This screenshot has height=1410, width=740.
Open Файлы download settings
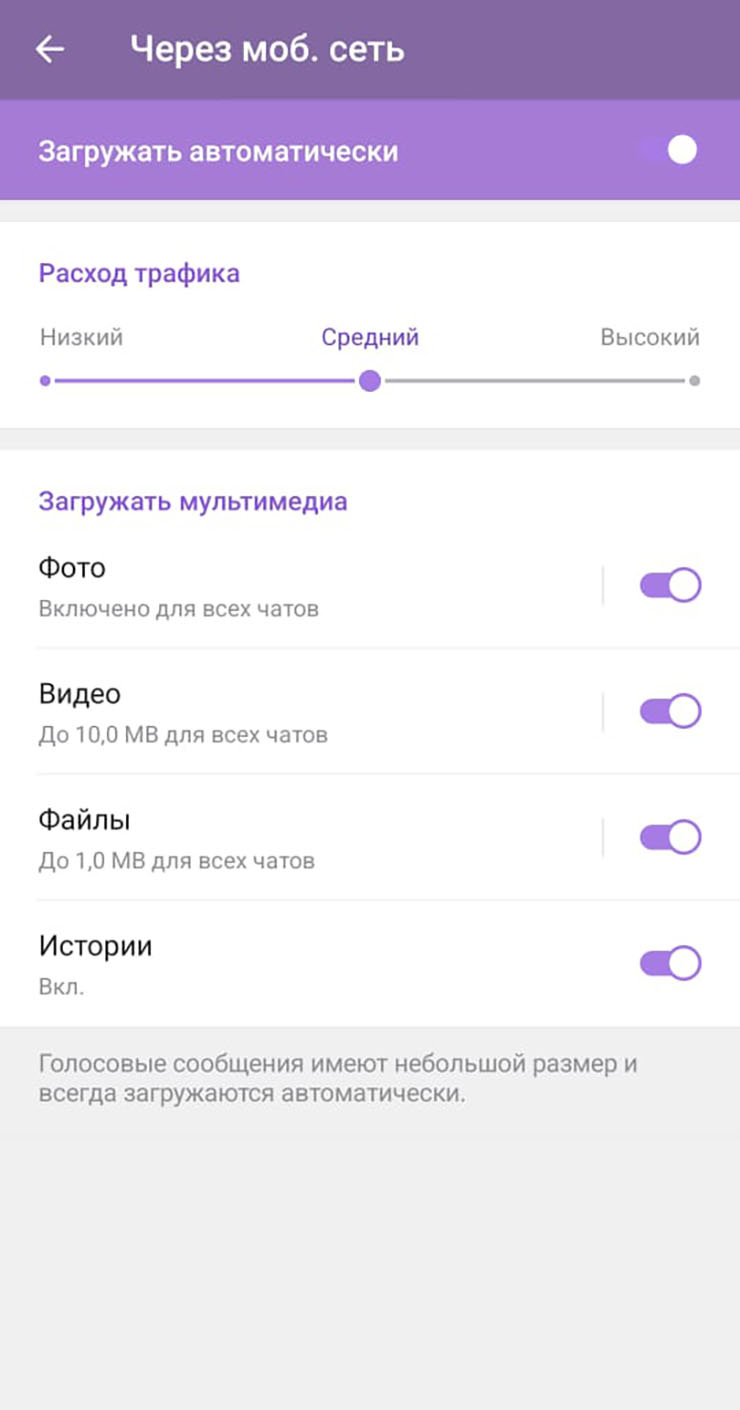300,837
